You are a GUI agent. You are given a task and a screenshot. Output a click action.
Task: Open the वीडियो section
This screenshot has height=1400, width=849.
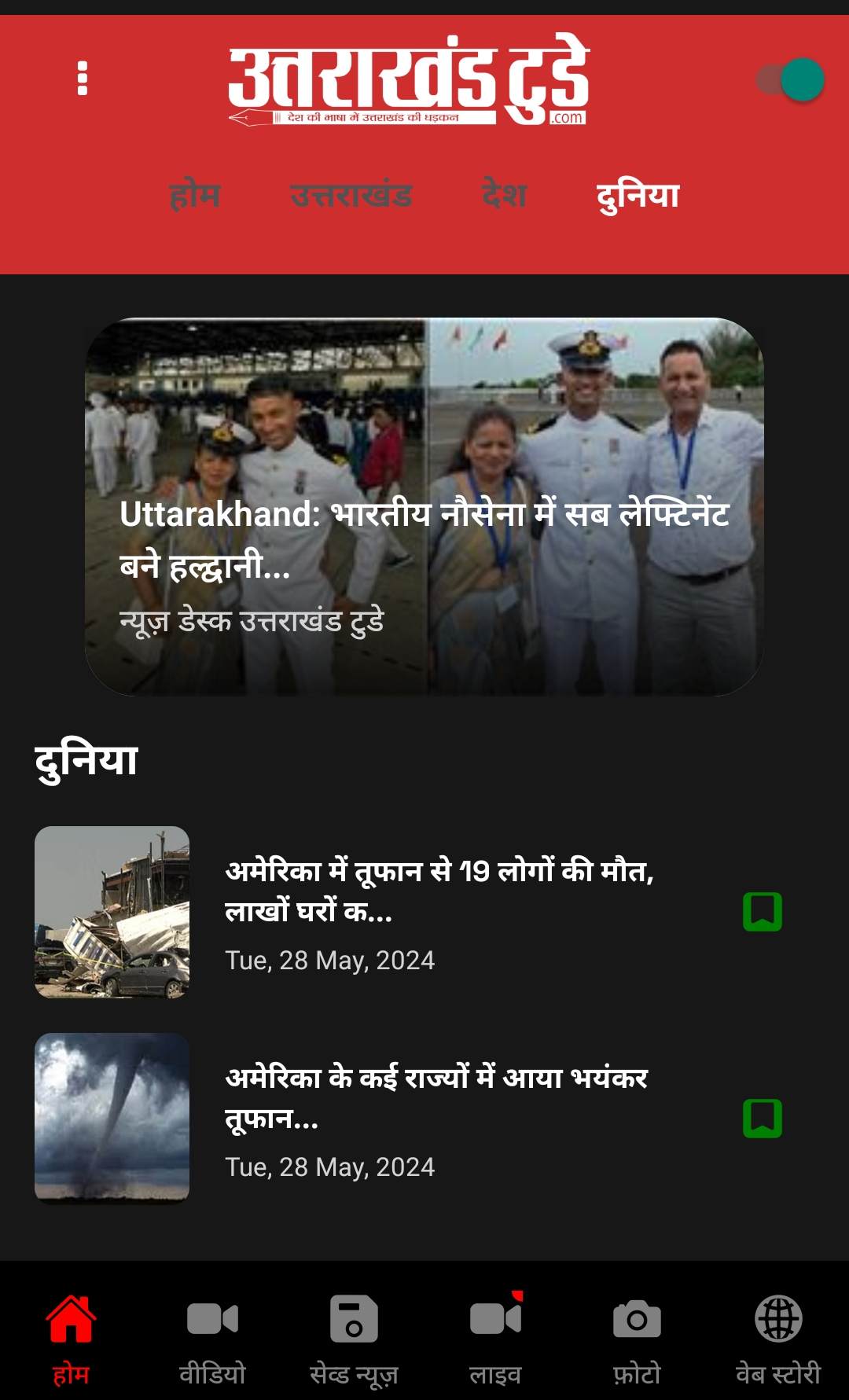tap(212, 1336)
